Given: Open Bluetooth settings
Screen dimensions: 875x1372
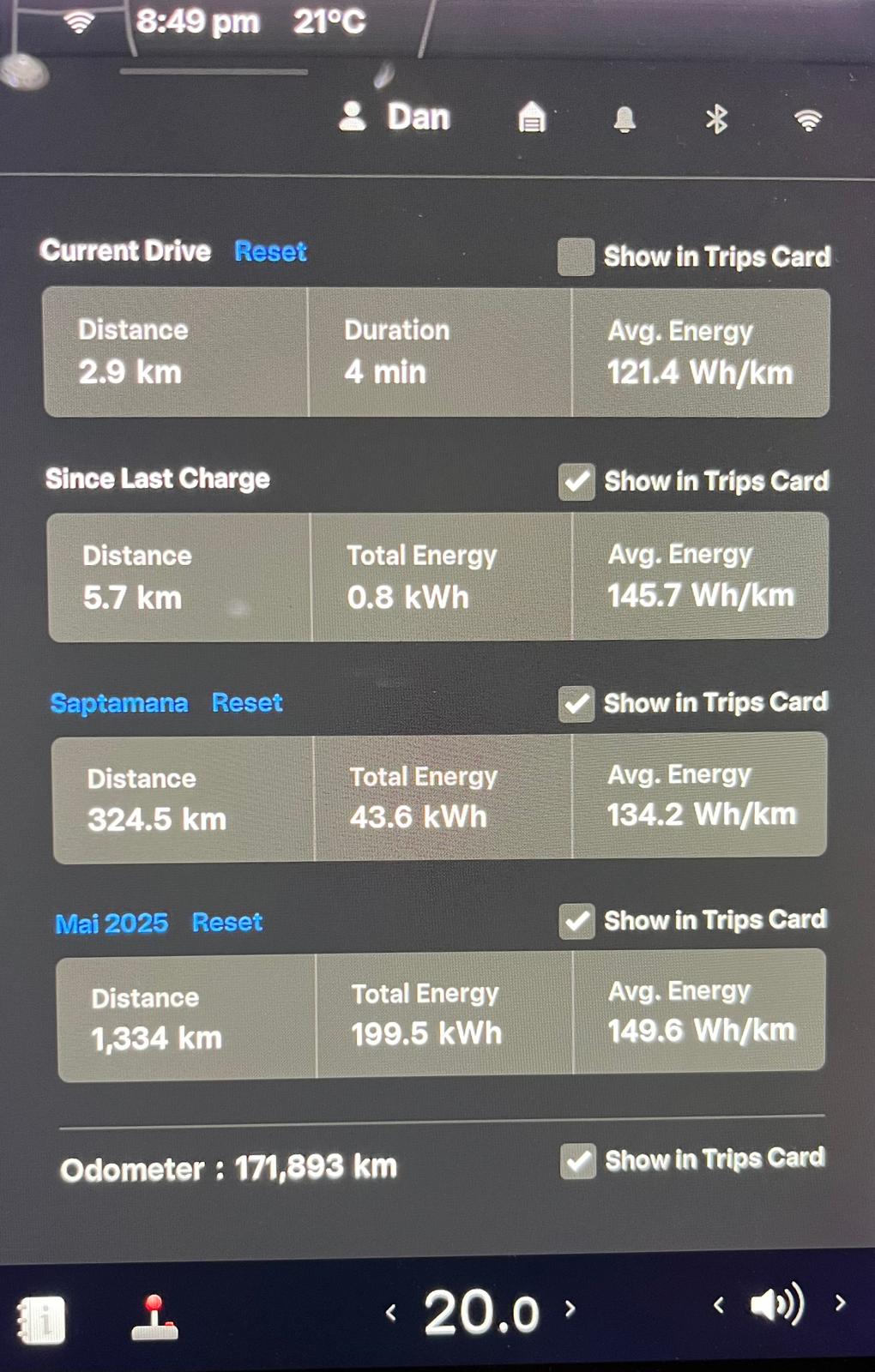Looking at the screenshot, I should (716, 119).
